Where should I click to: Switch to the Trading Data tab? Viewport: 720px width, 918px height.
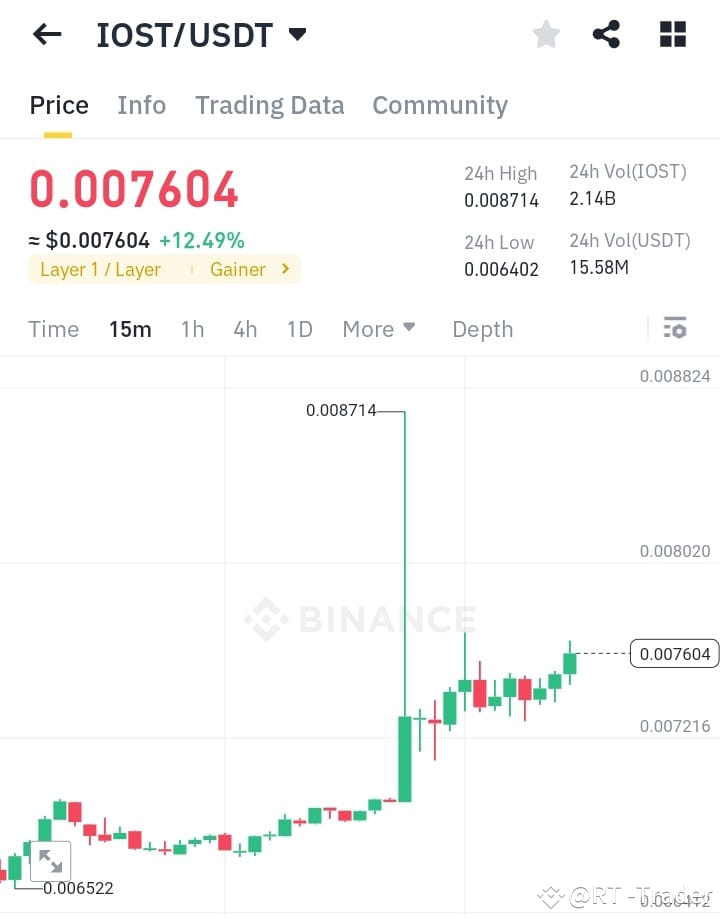[x=269, y=105]
